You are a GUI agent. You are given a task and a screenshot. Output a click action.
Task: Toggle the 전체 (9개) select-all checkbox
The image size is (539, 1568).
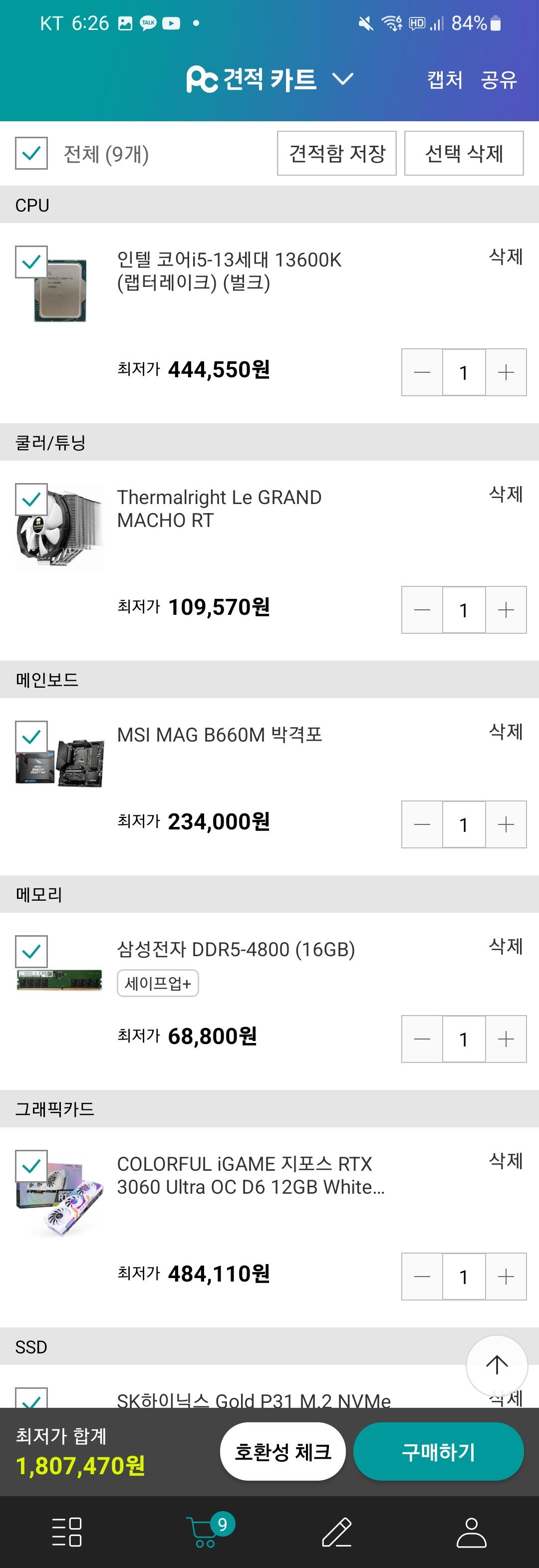pyautogui.click(x=31, y=153)
